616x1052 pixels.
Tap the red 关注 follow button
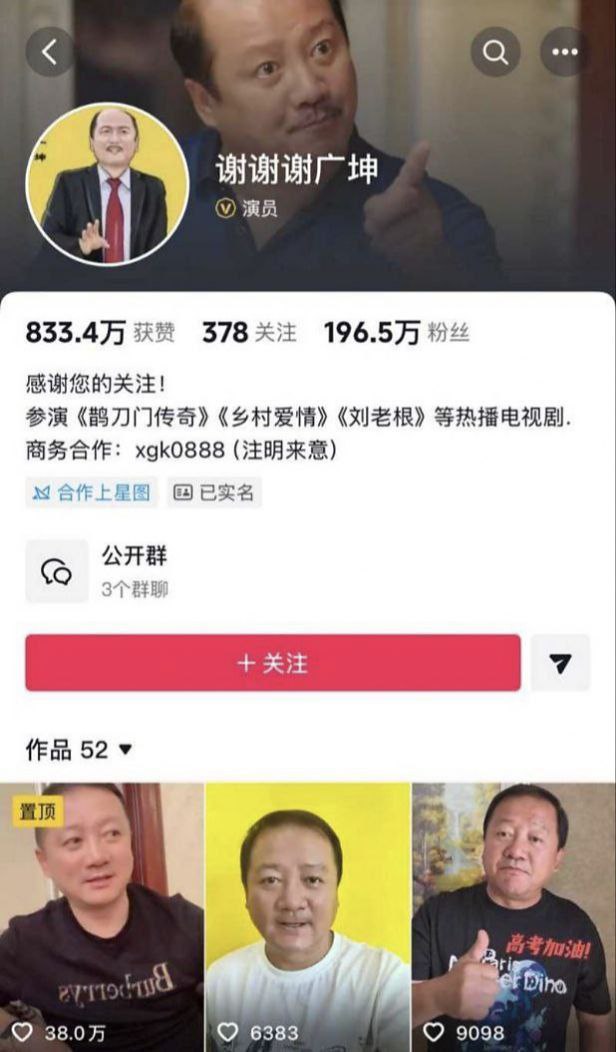click(273, 663)
